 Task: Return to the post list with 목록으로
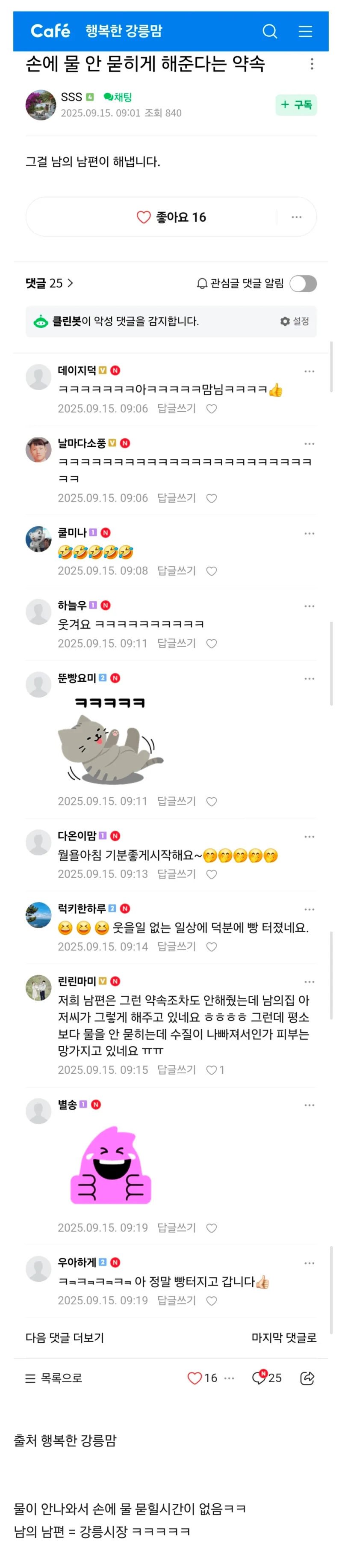click(53, 1378)
